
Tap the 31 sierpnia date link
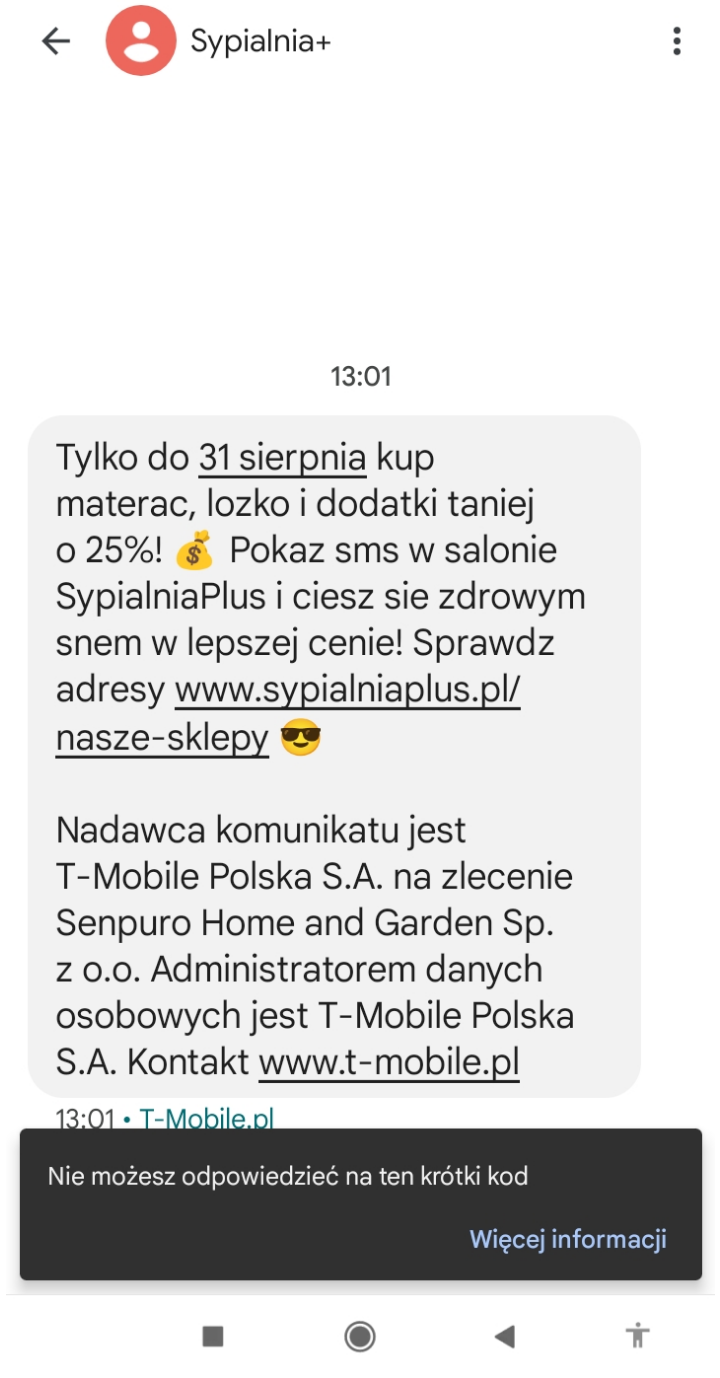pyautogui.click(x=282, y=458)
